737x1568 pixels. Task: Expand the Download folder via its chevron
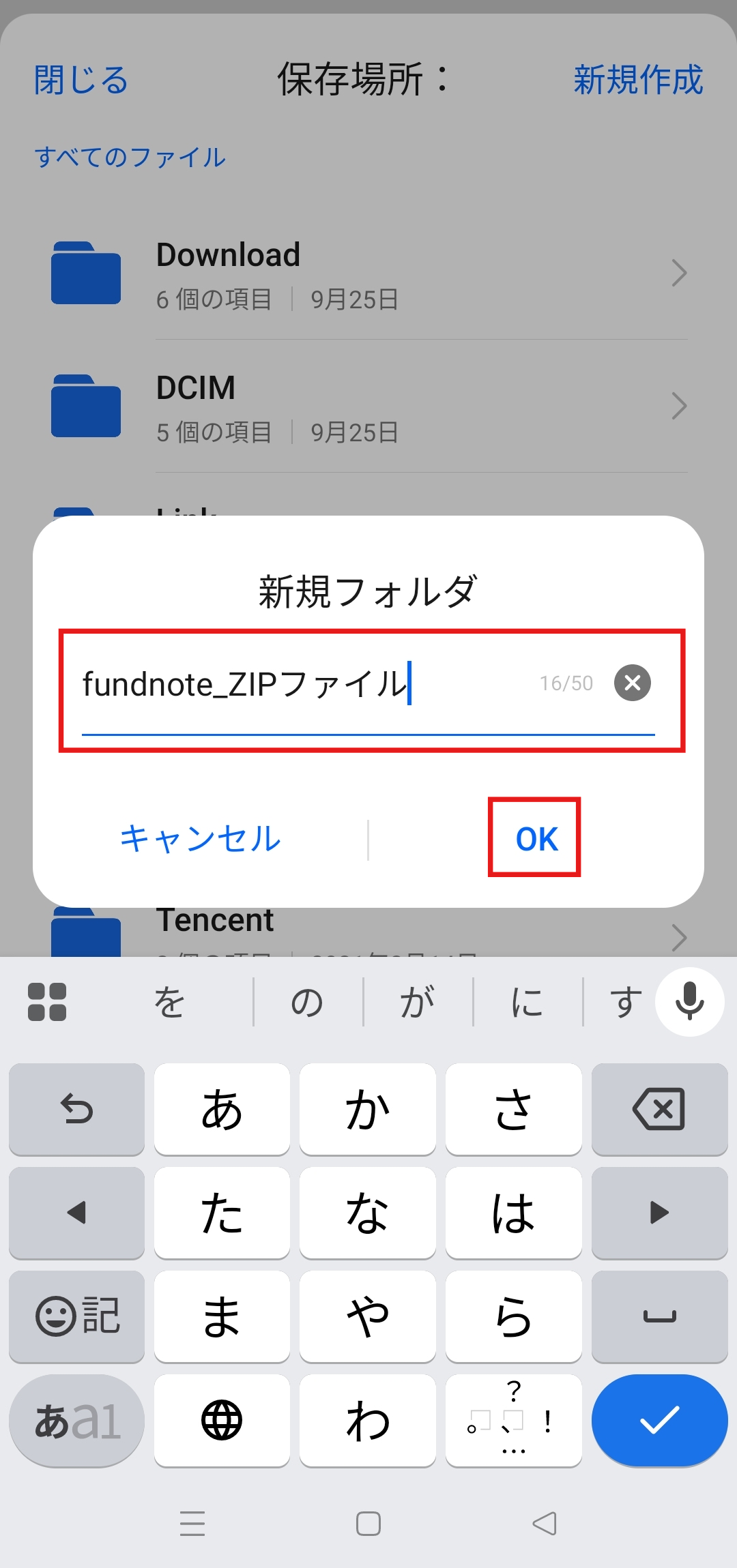(680, 273)
